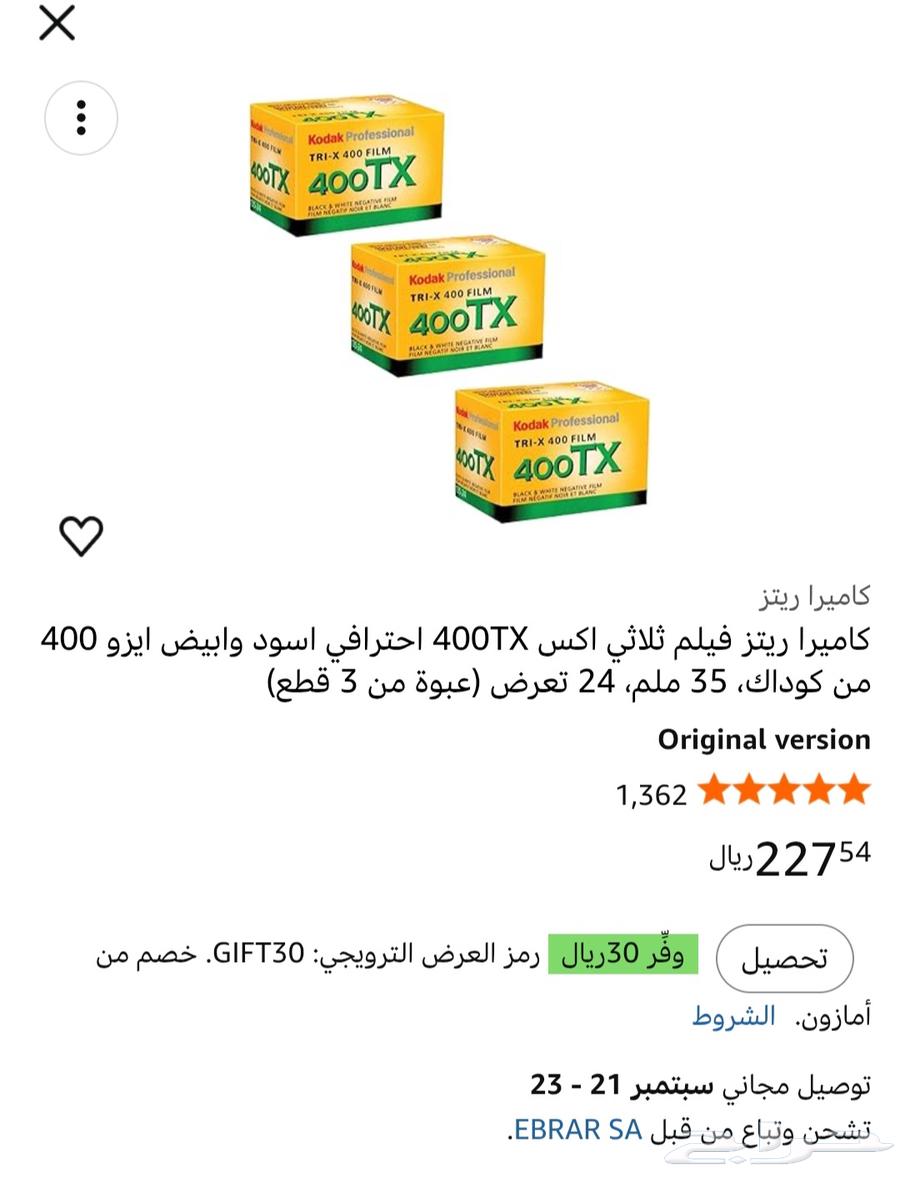
Task: Add the film to the wishlist heart
Action: coord(81,537)
